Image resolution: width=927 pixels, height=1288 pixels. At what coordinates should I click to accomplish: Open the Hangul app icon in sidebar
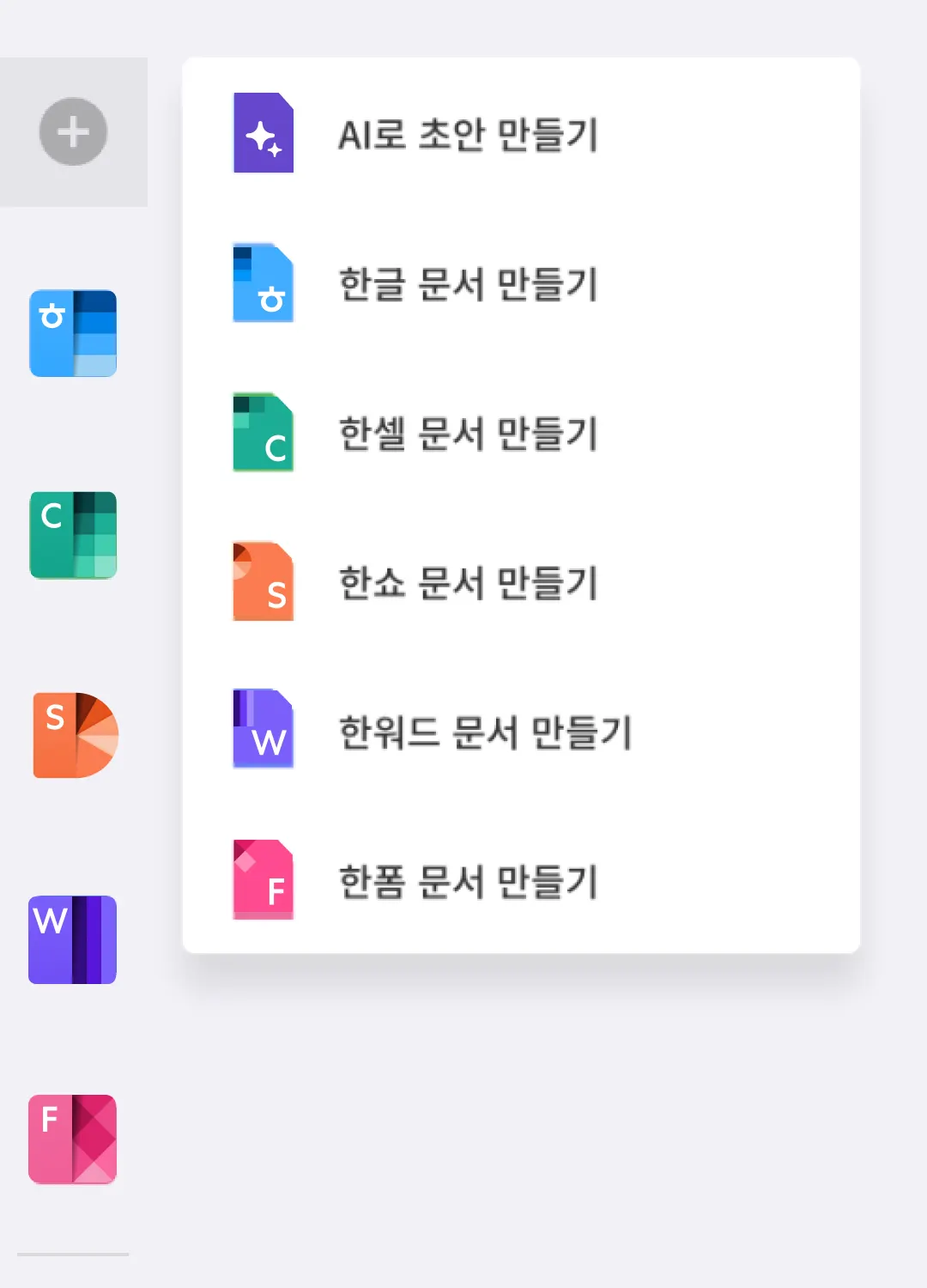pos(73,333)
